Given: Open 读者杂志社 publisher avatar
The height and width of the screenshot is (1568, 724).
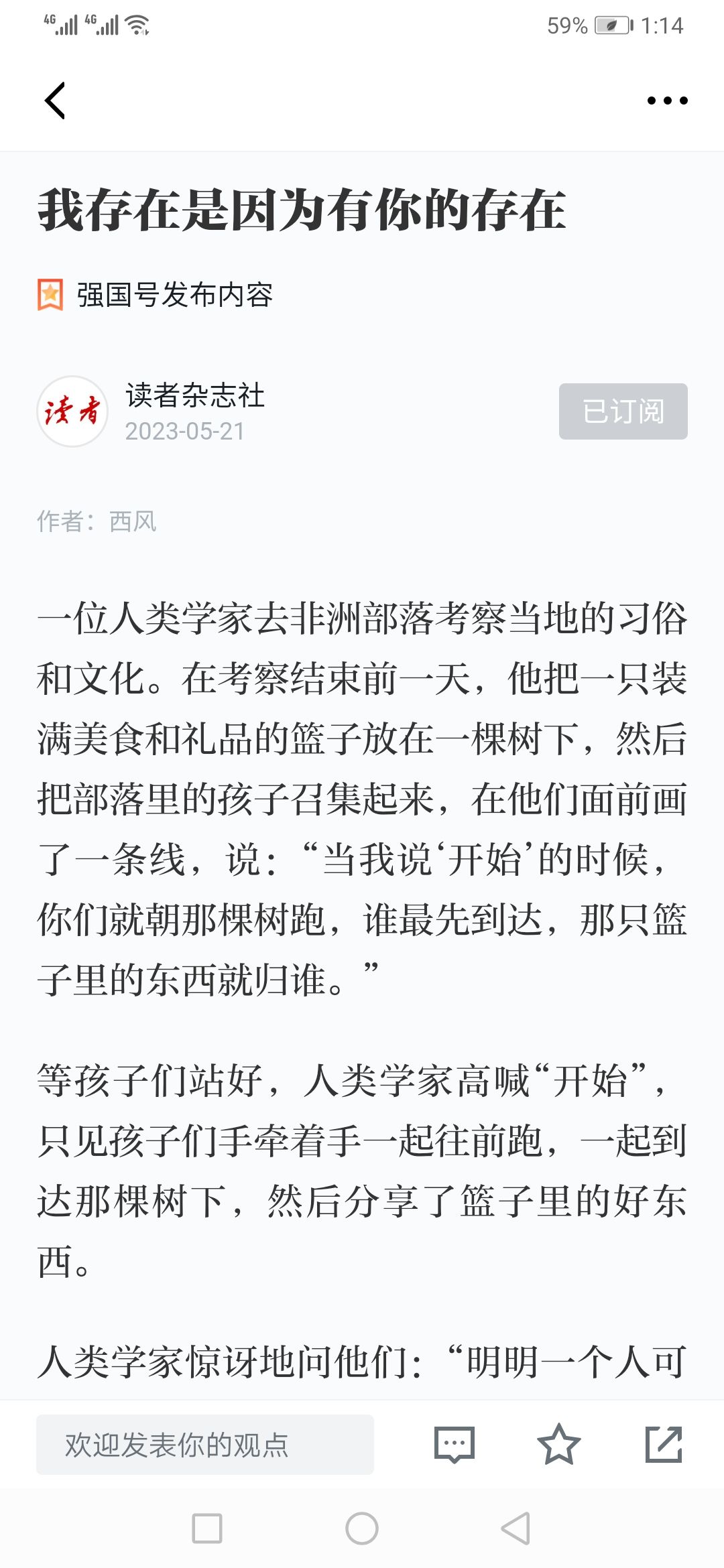Looking at the screenshot, I should coord(72,411).
